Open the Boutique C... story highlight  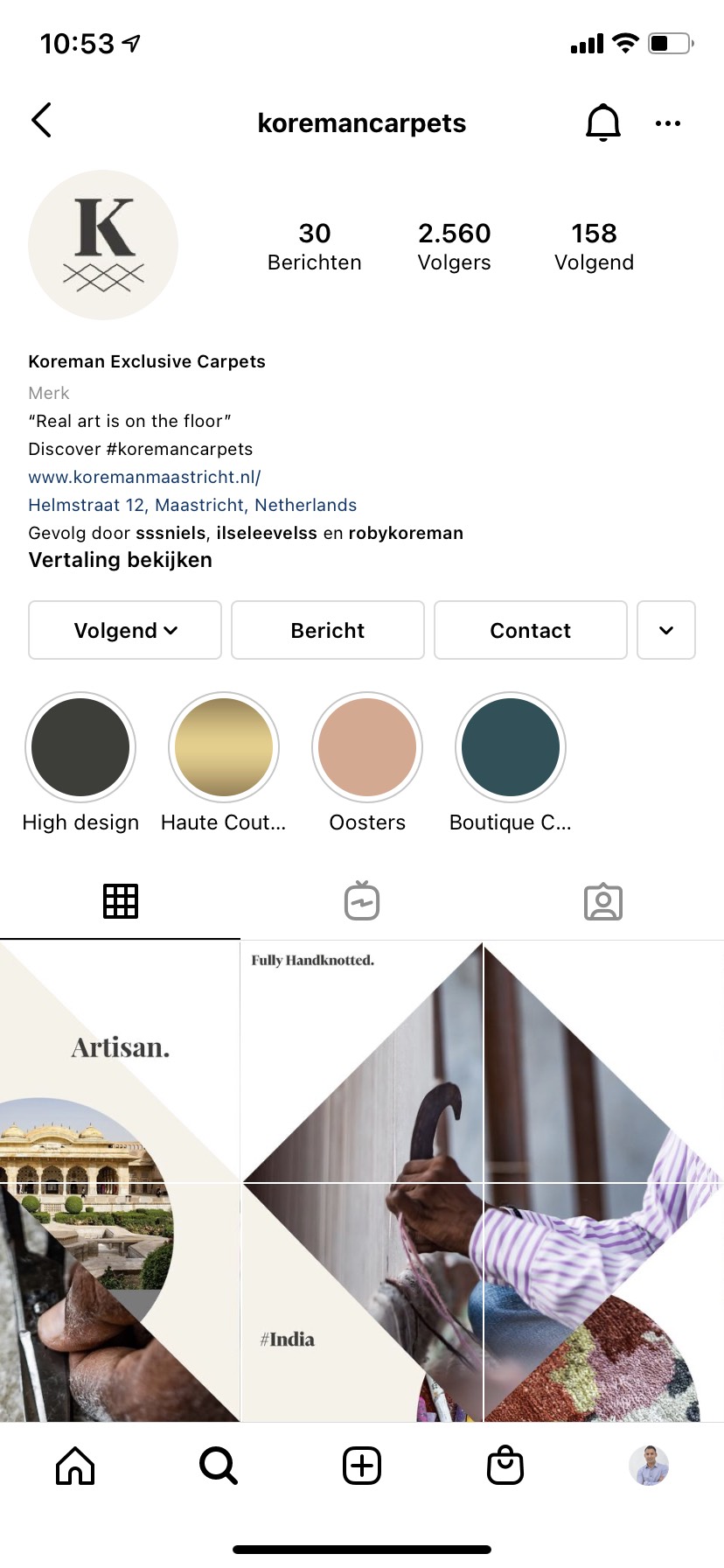[511, 747]
